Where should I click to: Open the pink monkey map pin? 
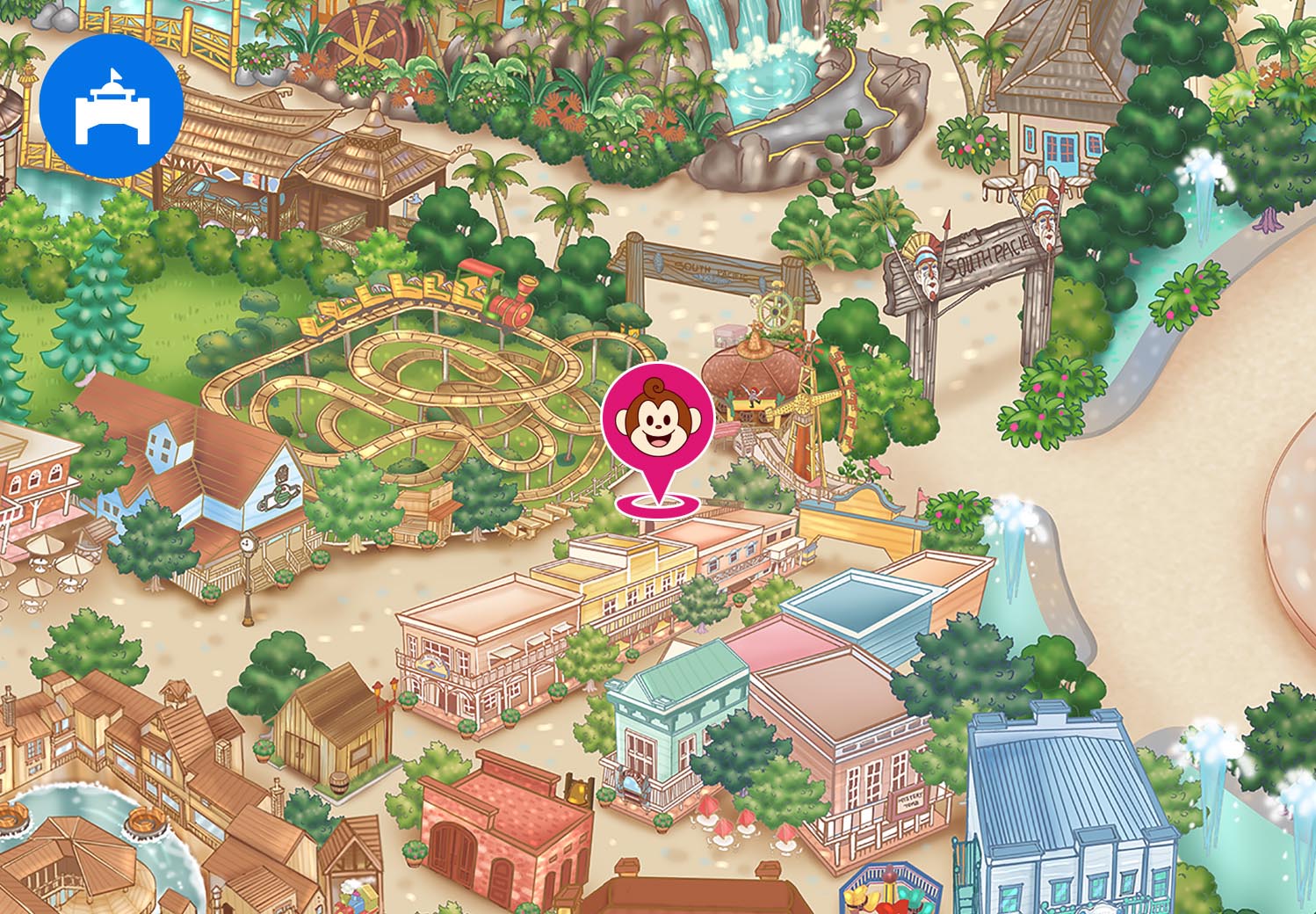pyautogui.click(x=657, y=420)
